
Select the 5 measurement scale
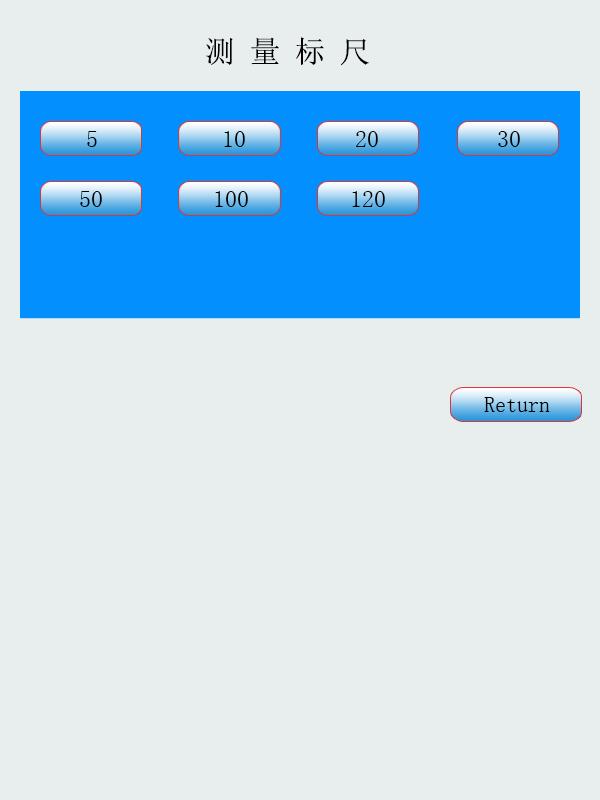pos(91,139)
